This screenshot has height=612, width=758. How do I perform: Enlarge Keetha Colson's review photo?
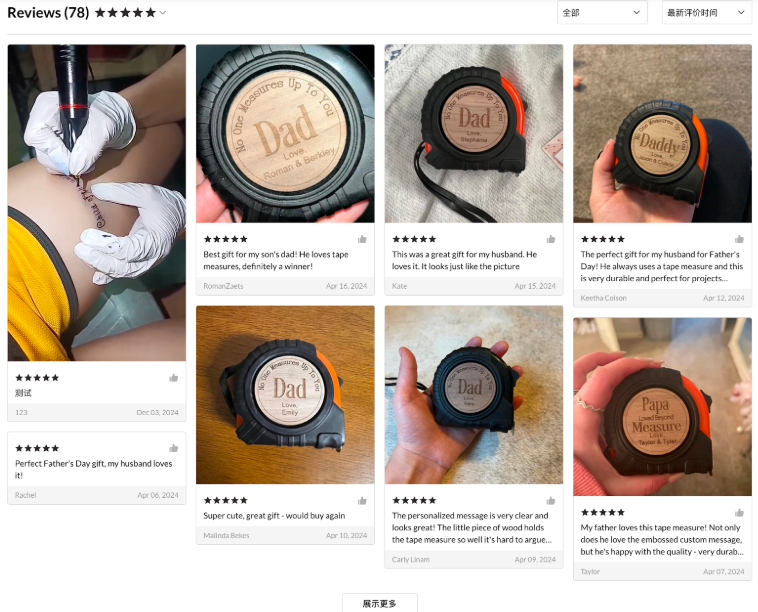pyautogui.click(x=662, y=133)
